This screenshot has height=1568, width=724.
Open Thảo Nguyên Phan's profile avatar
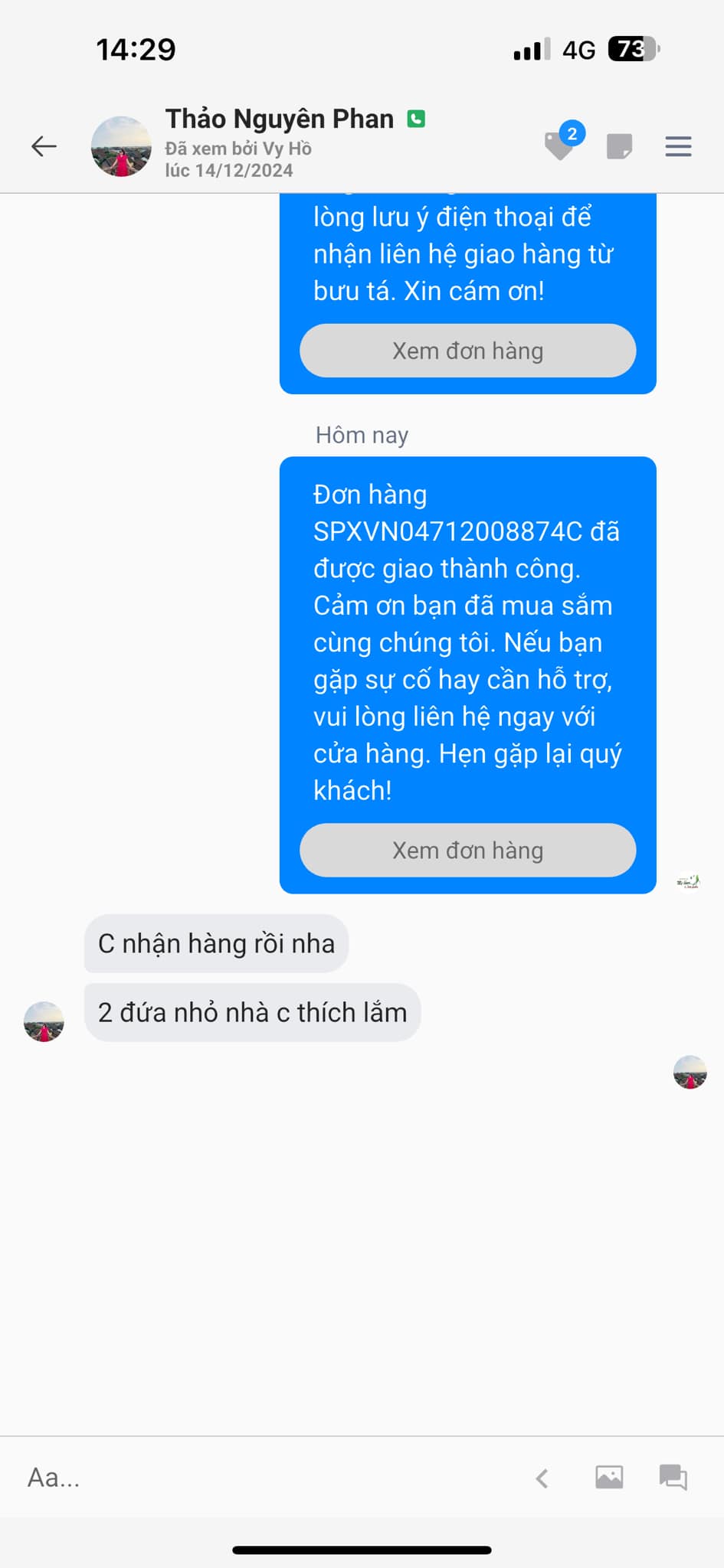coord(121,146)
